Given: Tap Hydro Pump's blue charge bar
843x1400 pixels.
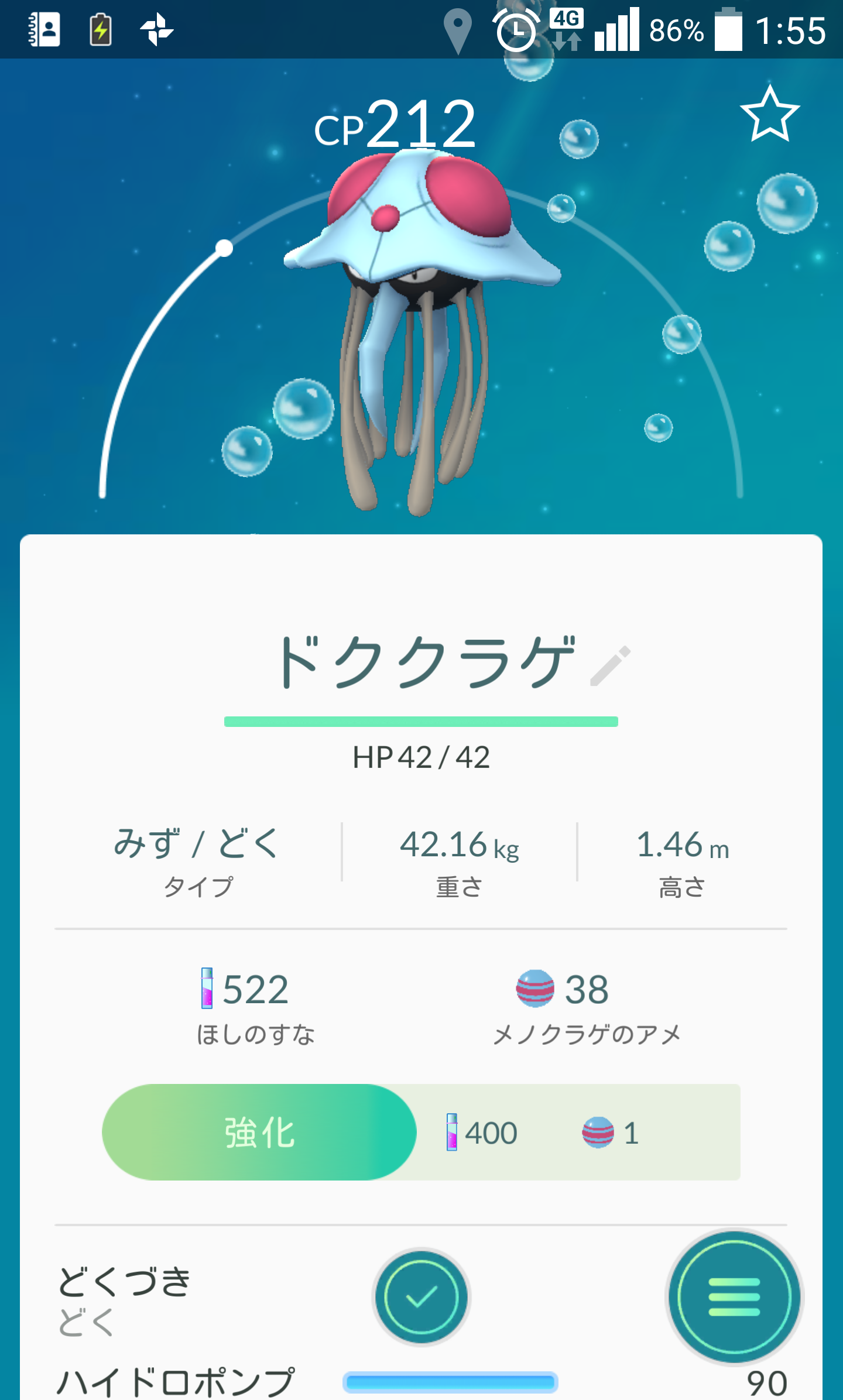Looking at the screenshot, I should pos(451,1383).
